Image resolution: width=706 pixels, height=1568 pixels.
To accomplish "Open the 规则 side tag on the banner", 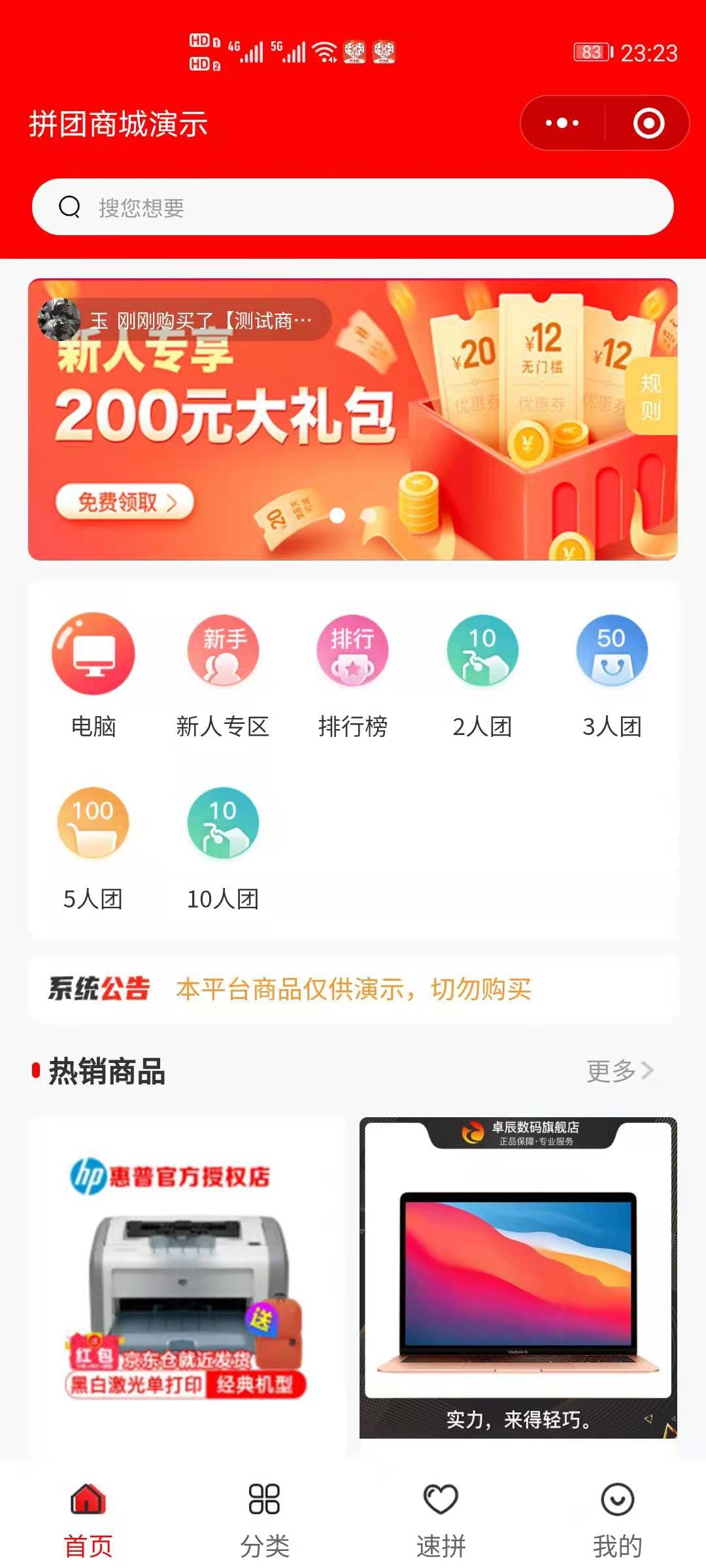I will pyautogui.click(x=650, y=397).
